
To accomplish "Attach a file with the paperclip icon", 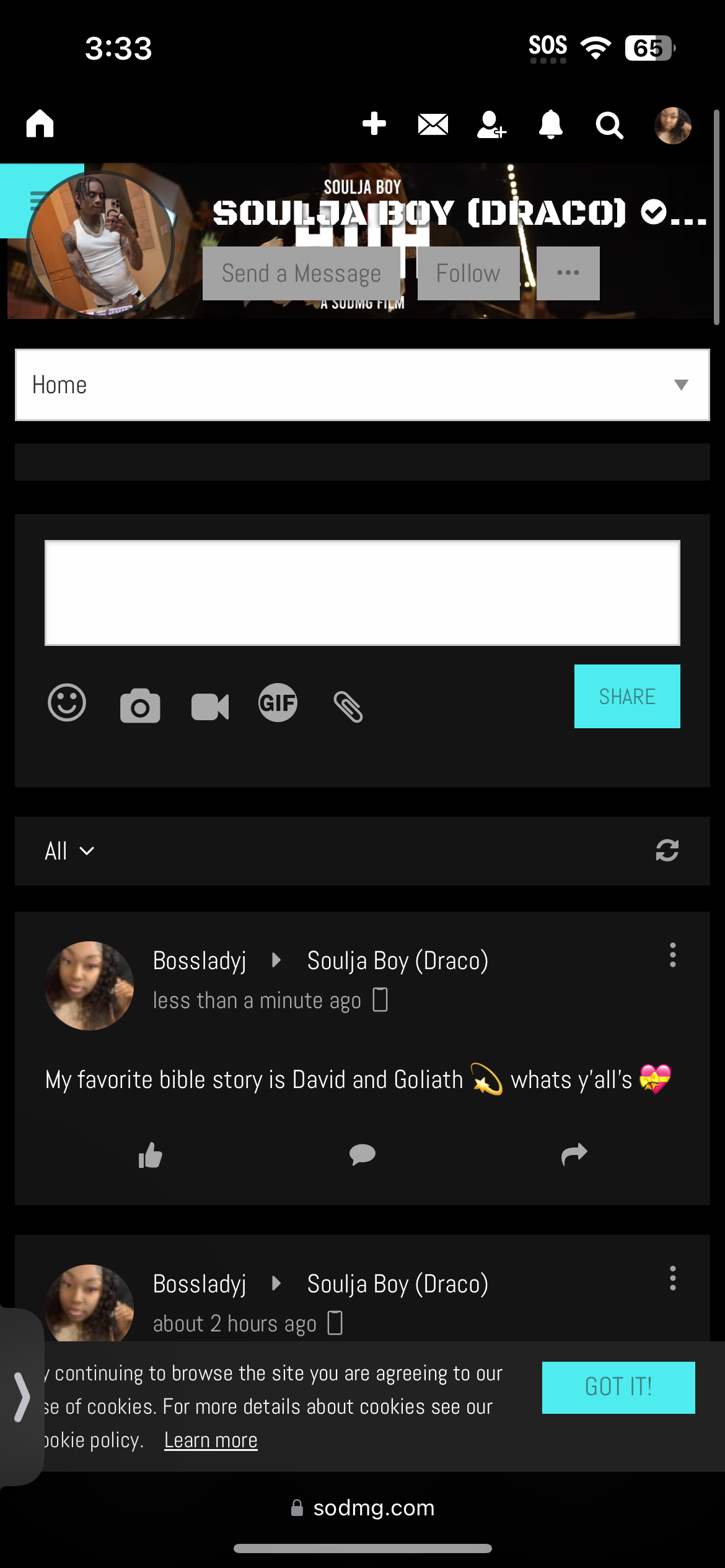I will (x=348, y=707).
